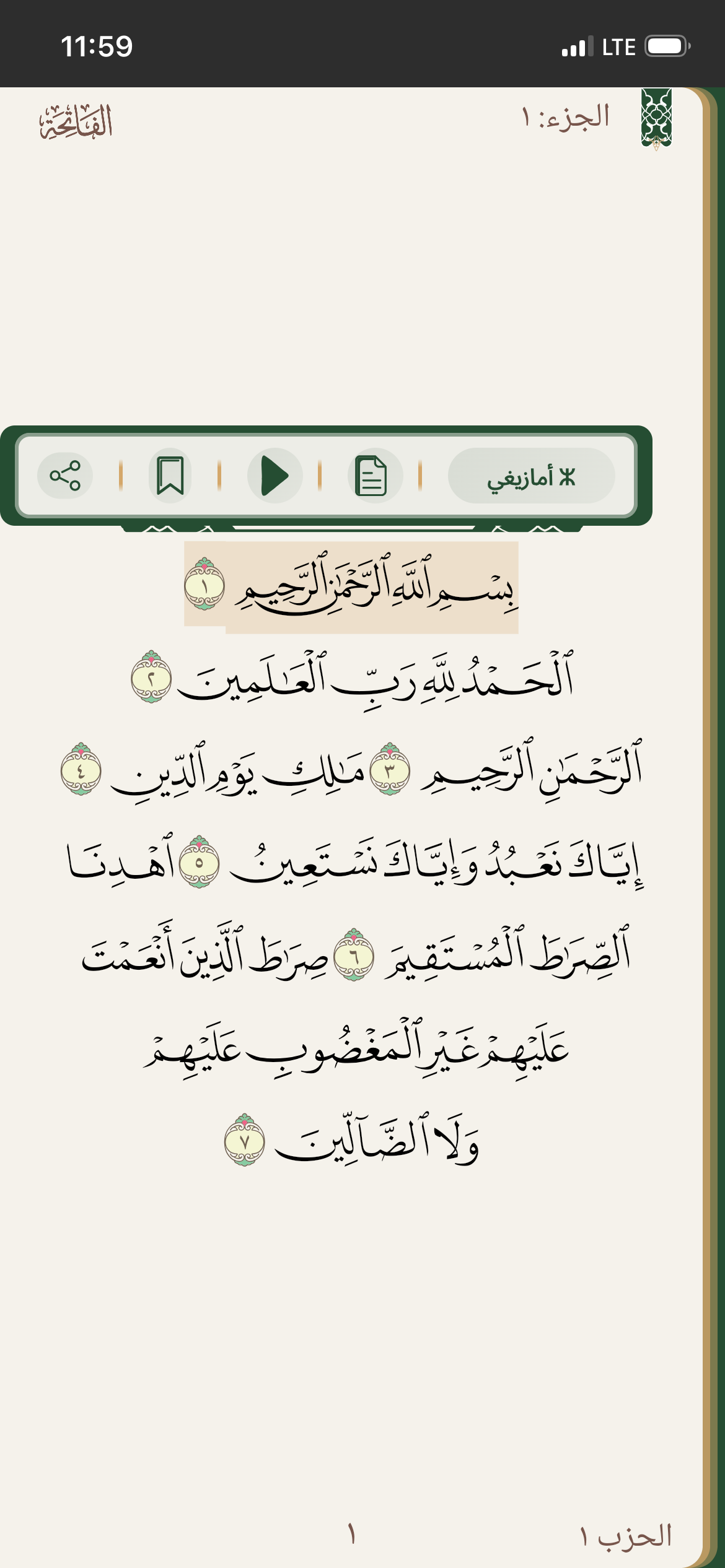Viewport: 725px width, 1568px height.
Task: Open the tafsir document icon
Action: 371,476
